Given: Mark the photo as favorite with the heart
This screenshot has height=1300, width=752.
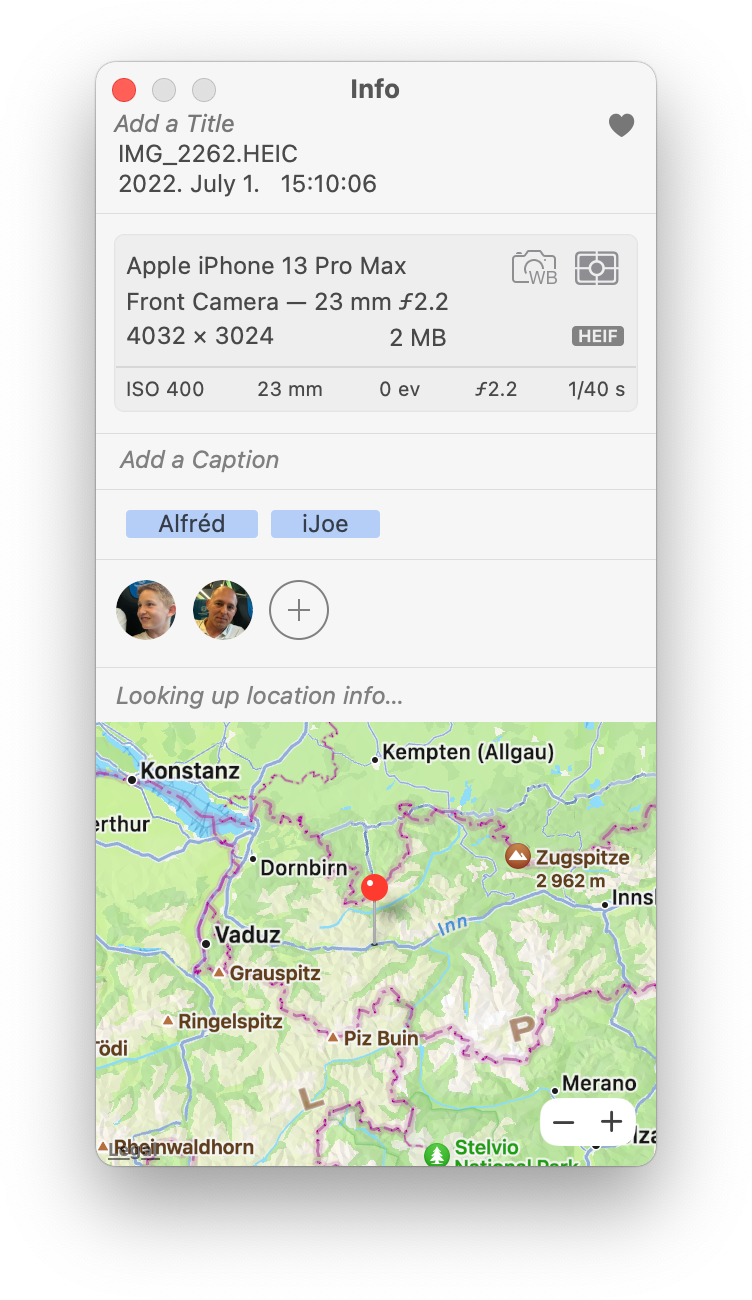Looking at the screenshot, I should pyautogui.click(x=622, y=125).
